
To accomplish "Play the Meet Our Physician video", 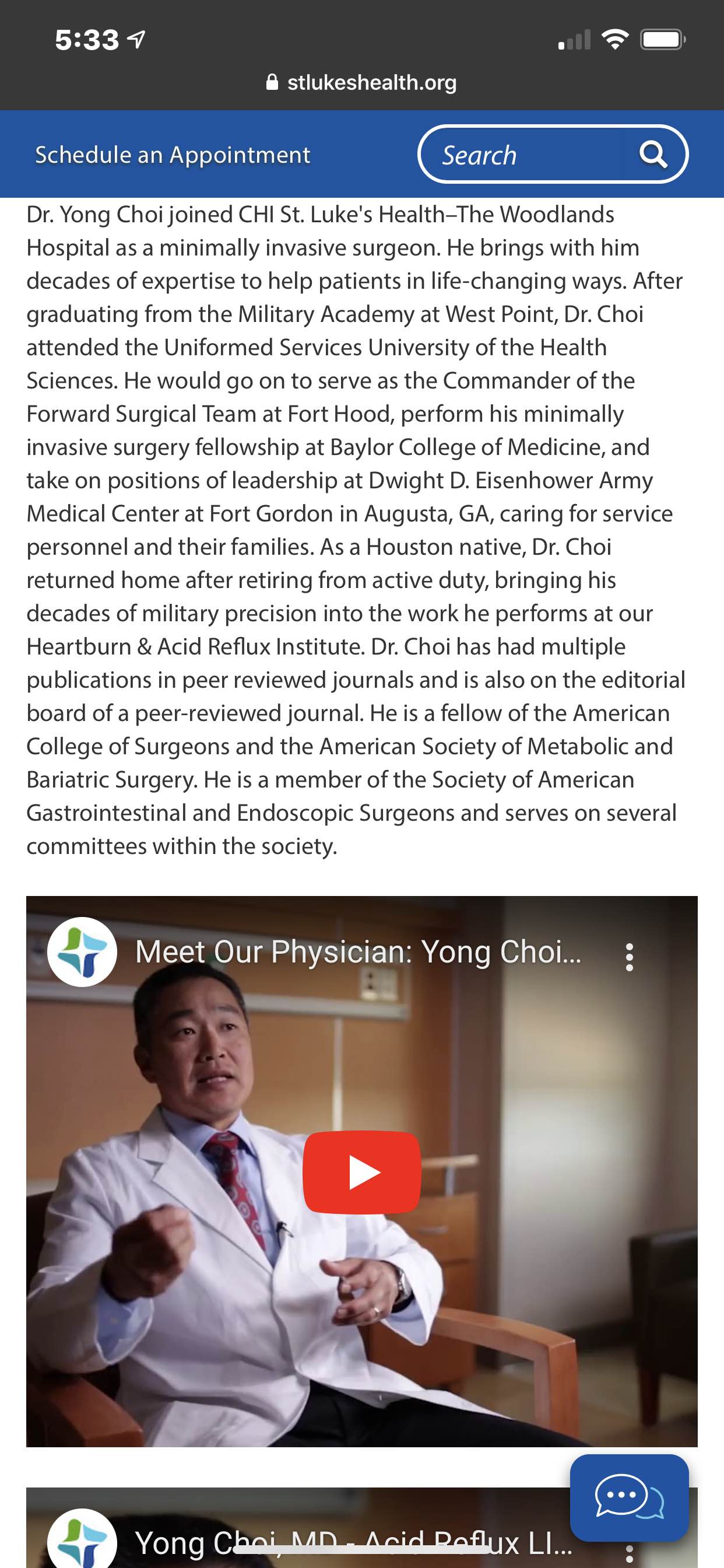I will click(362, 1172).
